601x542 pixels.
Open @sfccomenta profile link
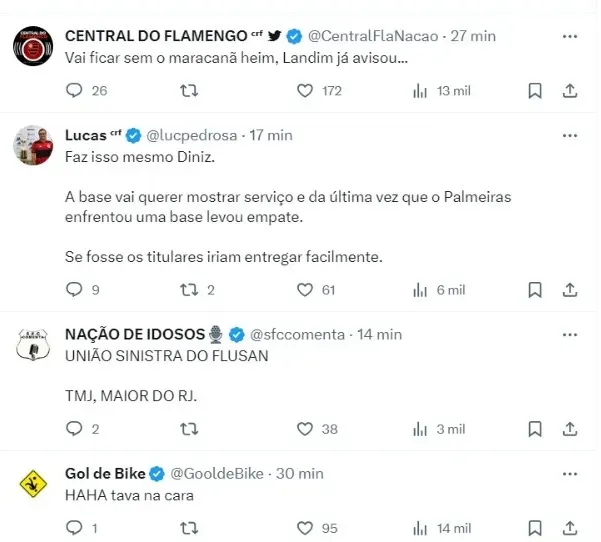pyautogui.click(x=311, y=334)
